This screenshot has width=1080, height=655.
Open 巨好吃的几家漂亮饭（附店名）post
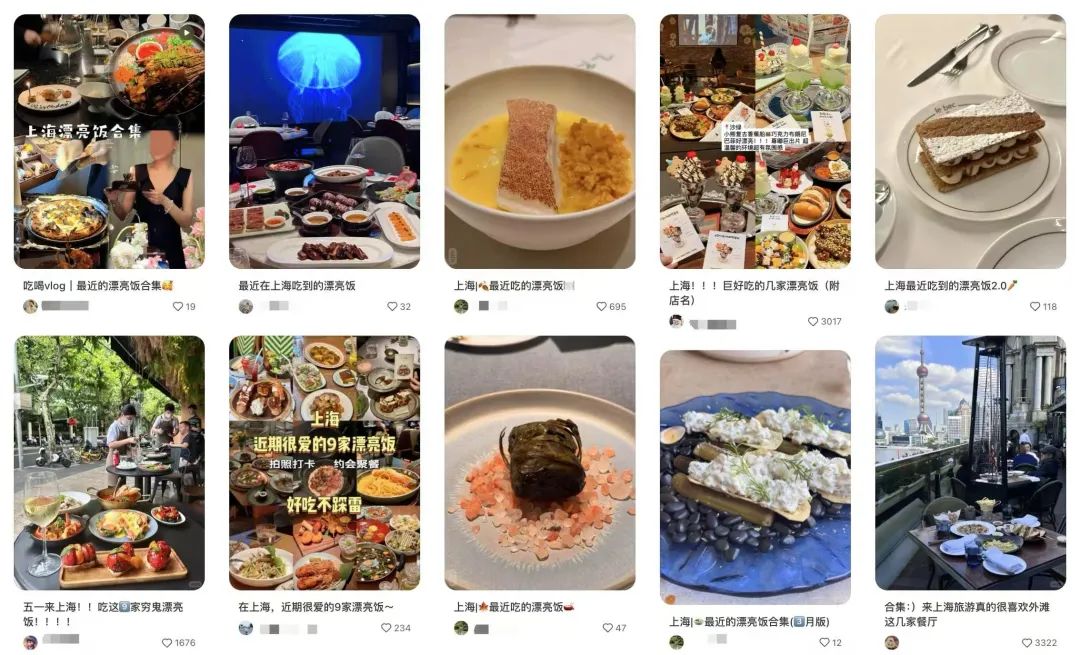point(755,141)
